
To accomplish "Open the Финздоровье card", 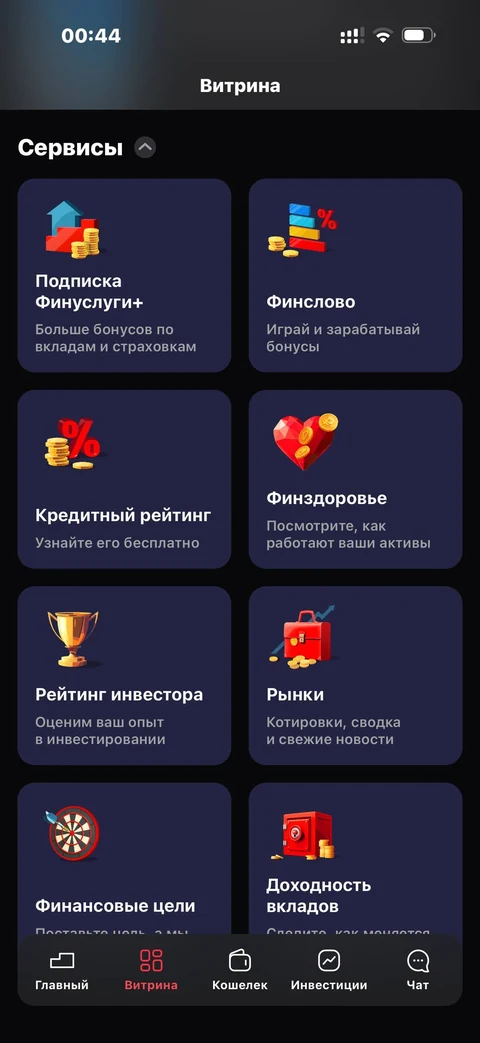I will point(356,480).
